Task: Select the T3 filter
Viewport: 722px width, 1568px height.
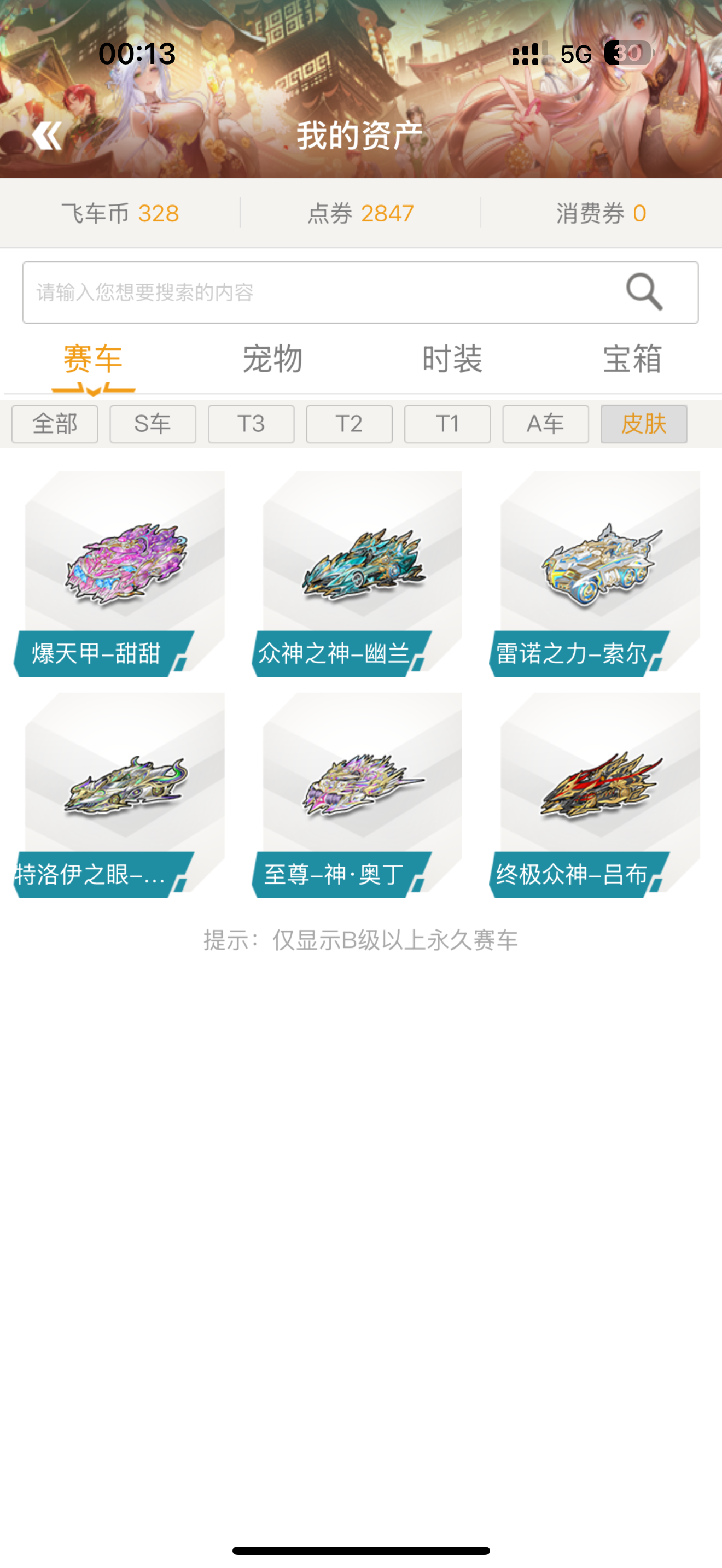Action: click(251, 424)
